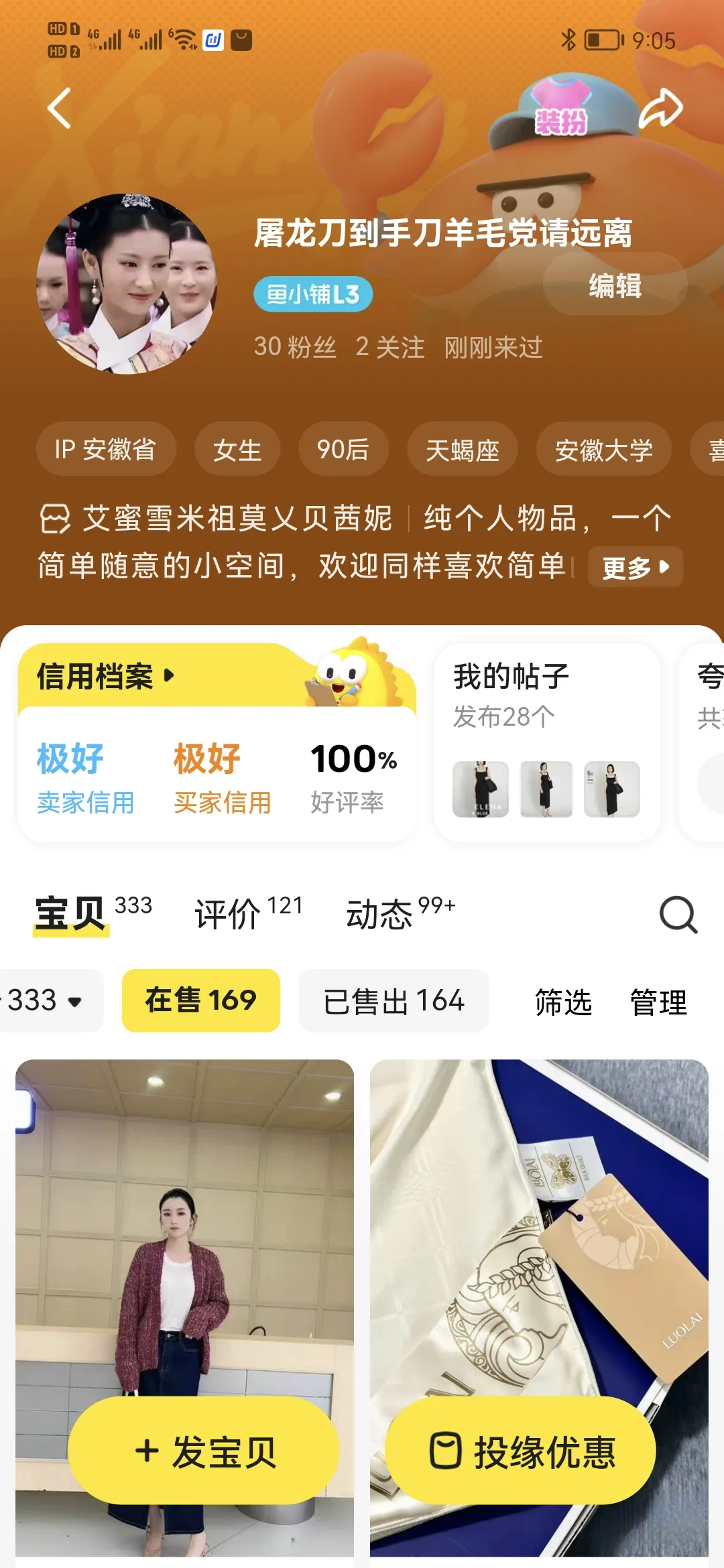The height and width of the screenshot is (1568, 724).
Task: Open 筛选 filter options
Action: tap(563, 1002)
